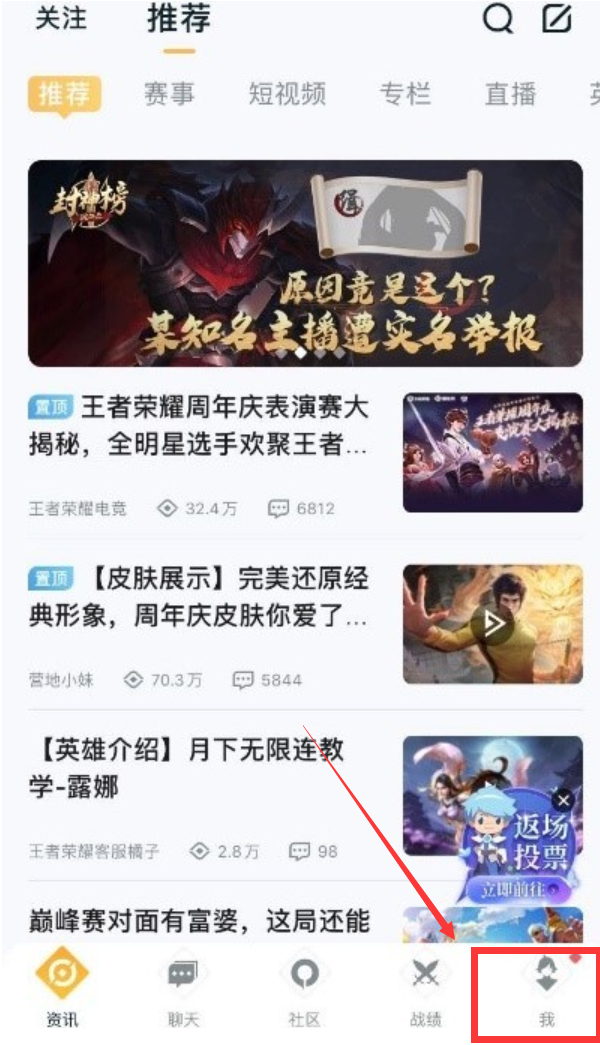
Task: Open the 聊天 bottom tab
Action: (x=183, y=990)
